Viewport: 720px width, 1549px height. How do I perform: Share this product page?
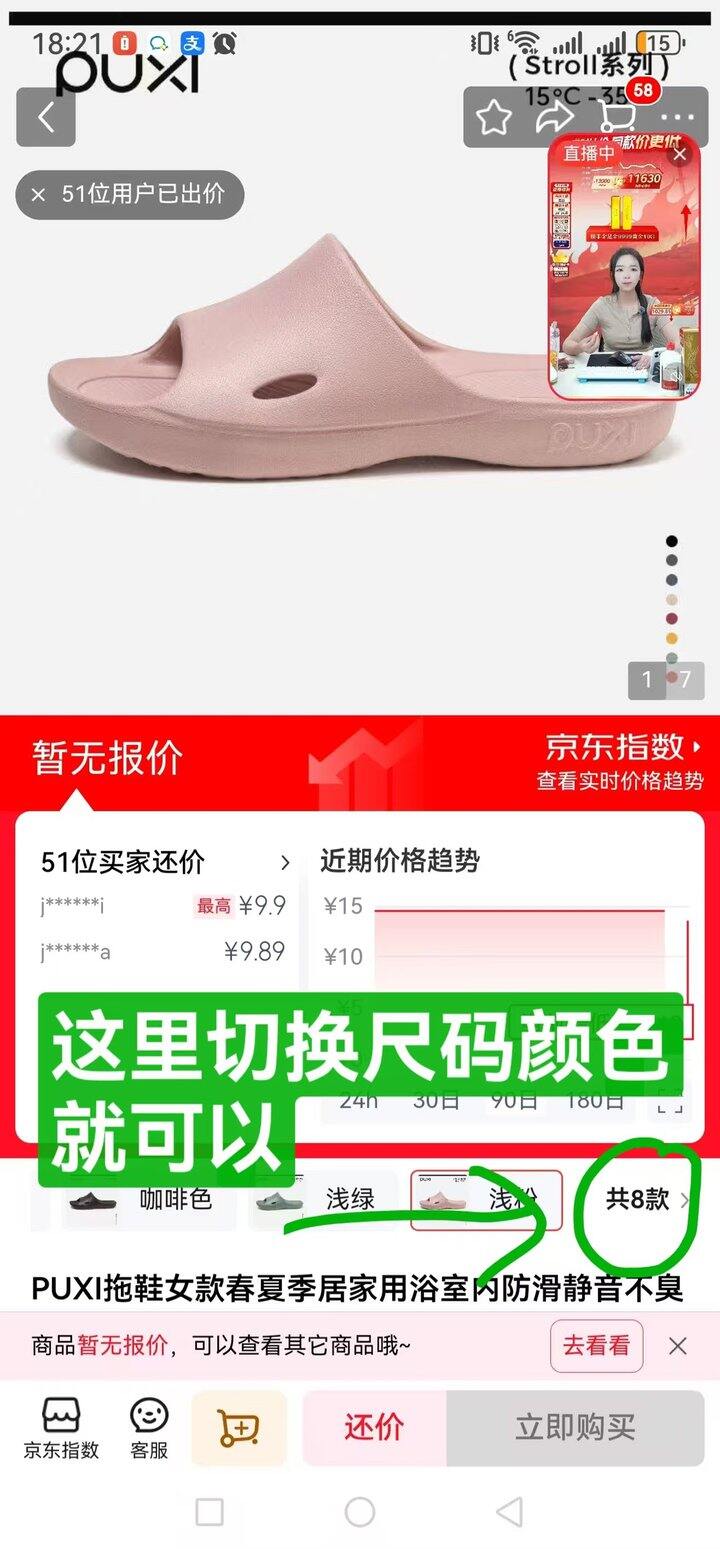coord(553,118)
